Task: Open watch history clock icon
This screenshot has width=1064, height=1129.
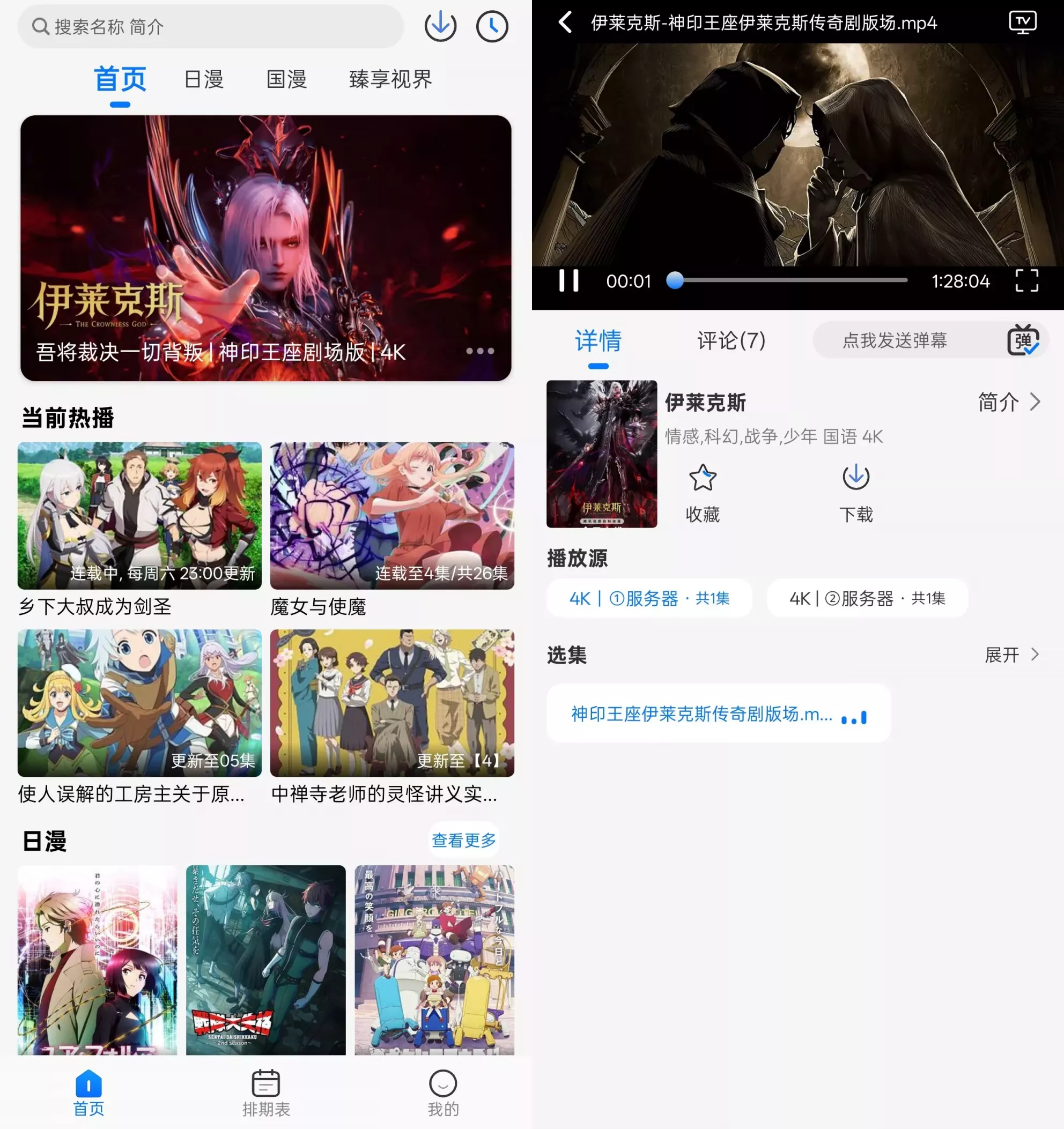Action: (491, 26)
